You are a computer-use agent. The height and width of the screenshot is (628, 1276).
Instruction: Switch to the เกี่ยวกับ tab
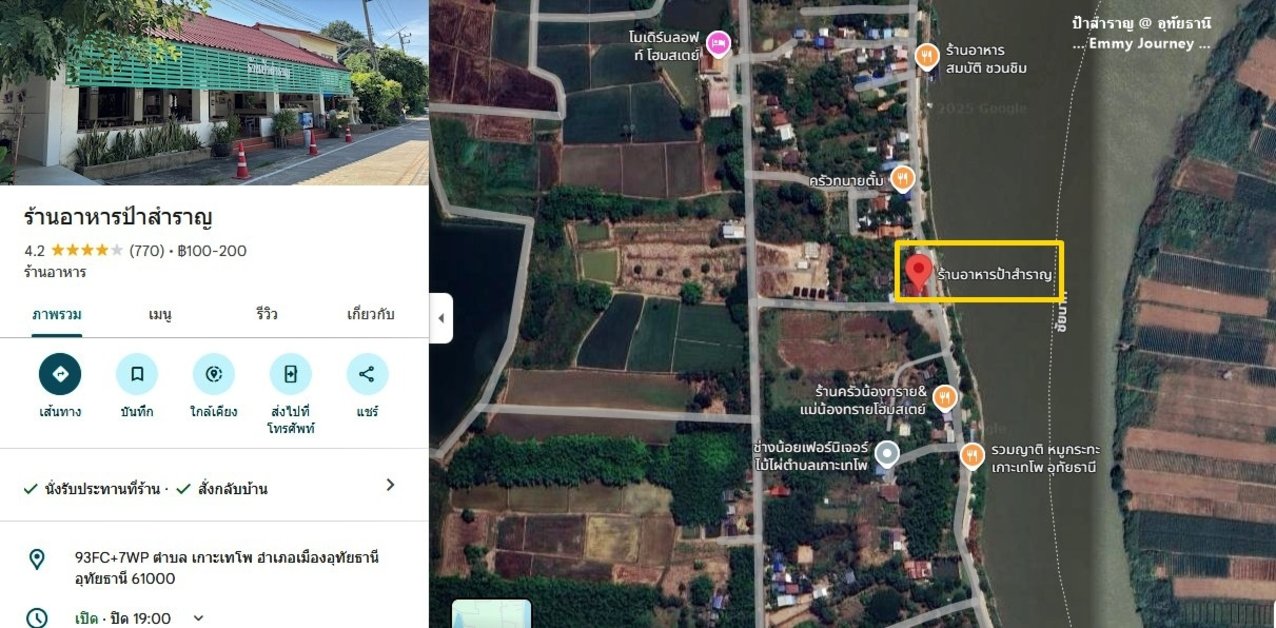(370, 314)
